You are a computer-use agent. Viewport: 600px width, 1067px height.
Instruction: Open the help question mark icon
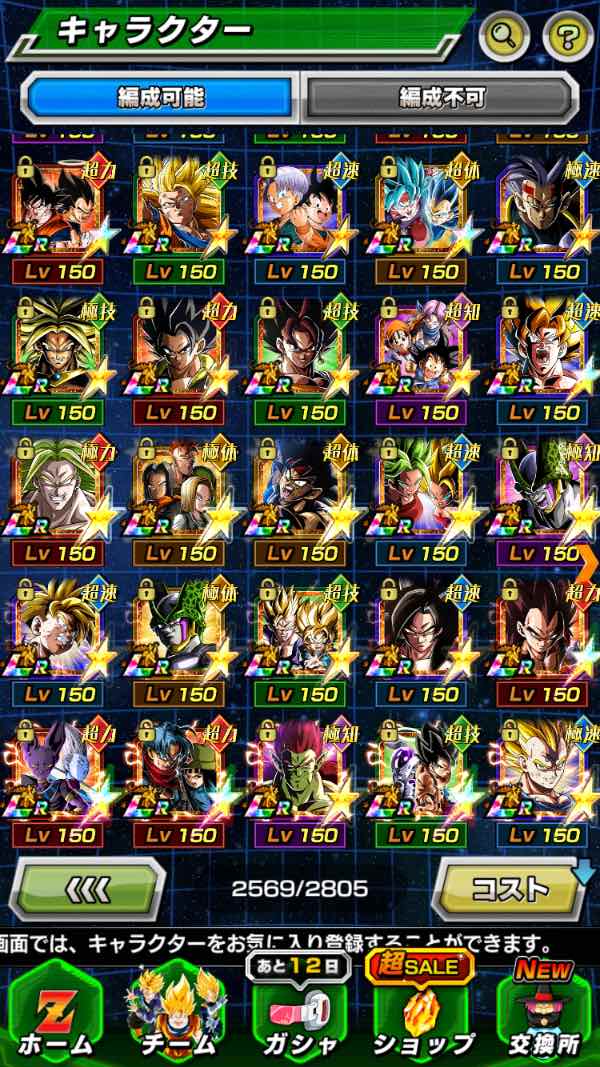pyautogui.click(x=567, y=37)
